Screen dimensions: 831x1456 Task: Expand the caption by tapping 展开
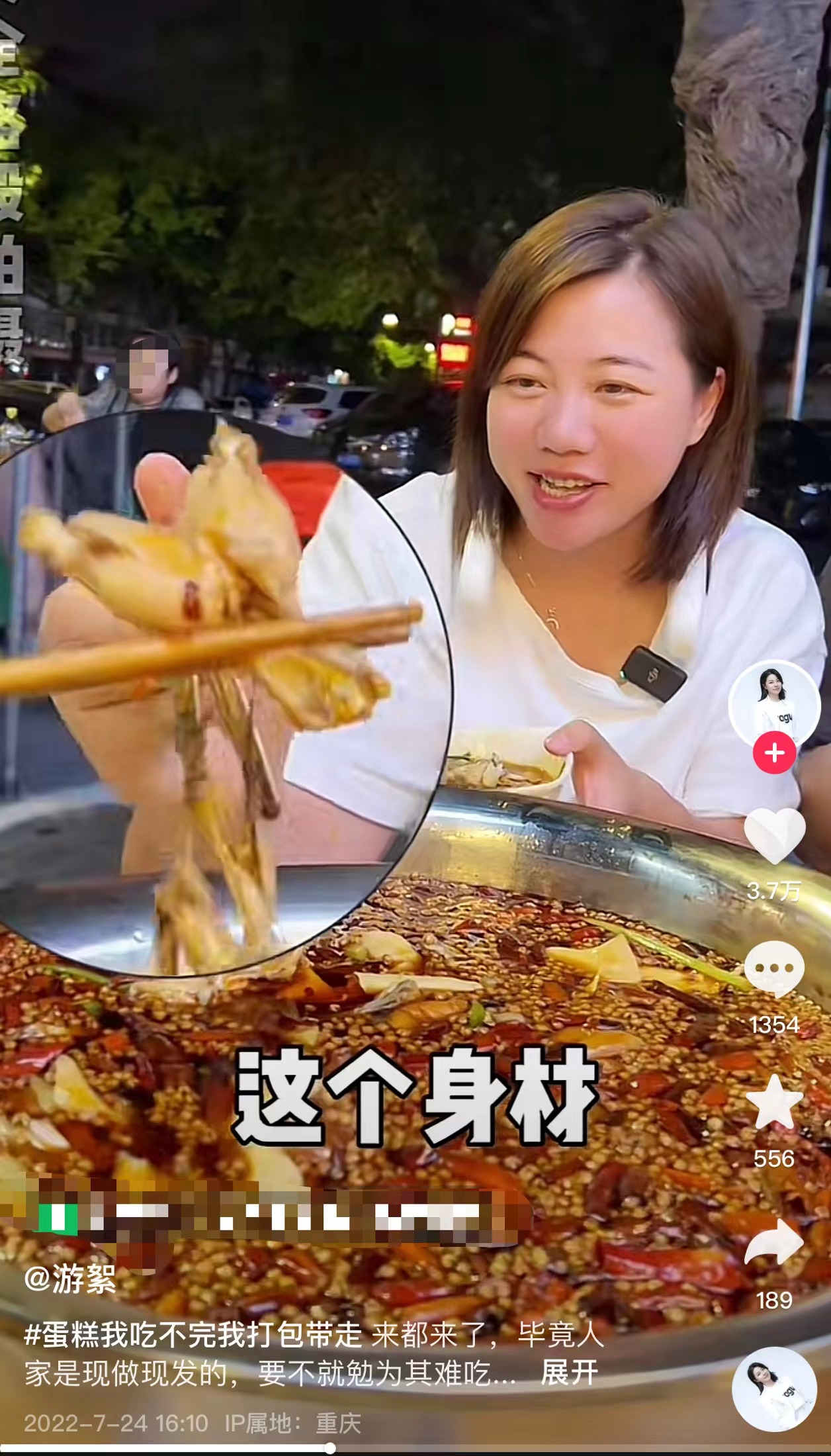coord(569,1373)
